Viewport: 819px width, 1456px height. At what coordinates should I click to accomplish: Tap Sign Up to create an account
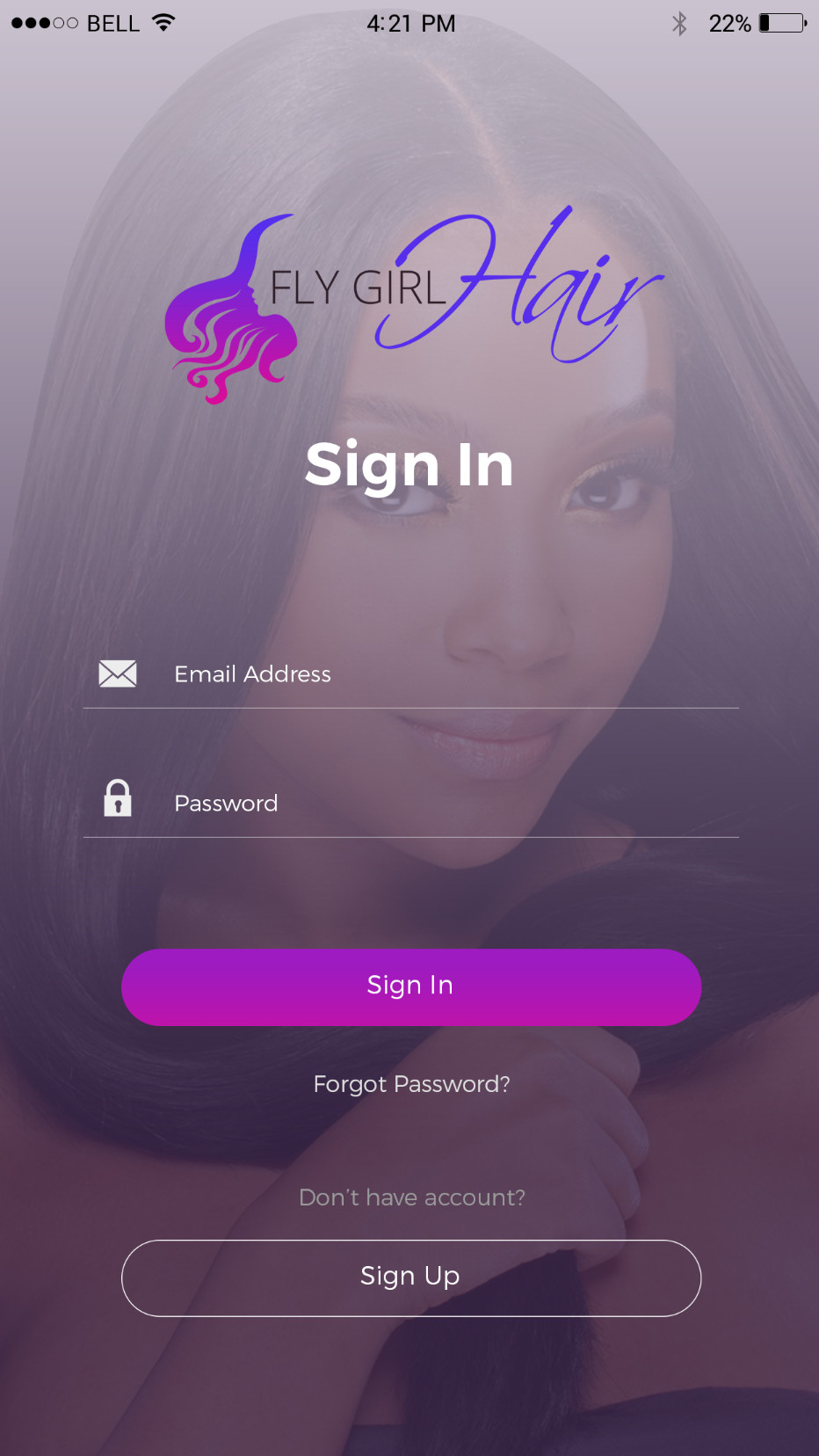[x=410, y=1278]
